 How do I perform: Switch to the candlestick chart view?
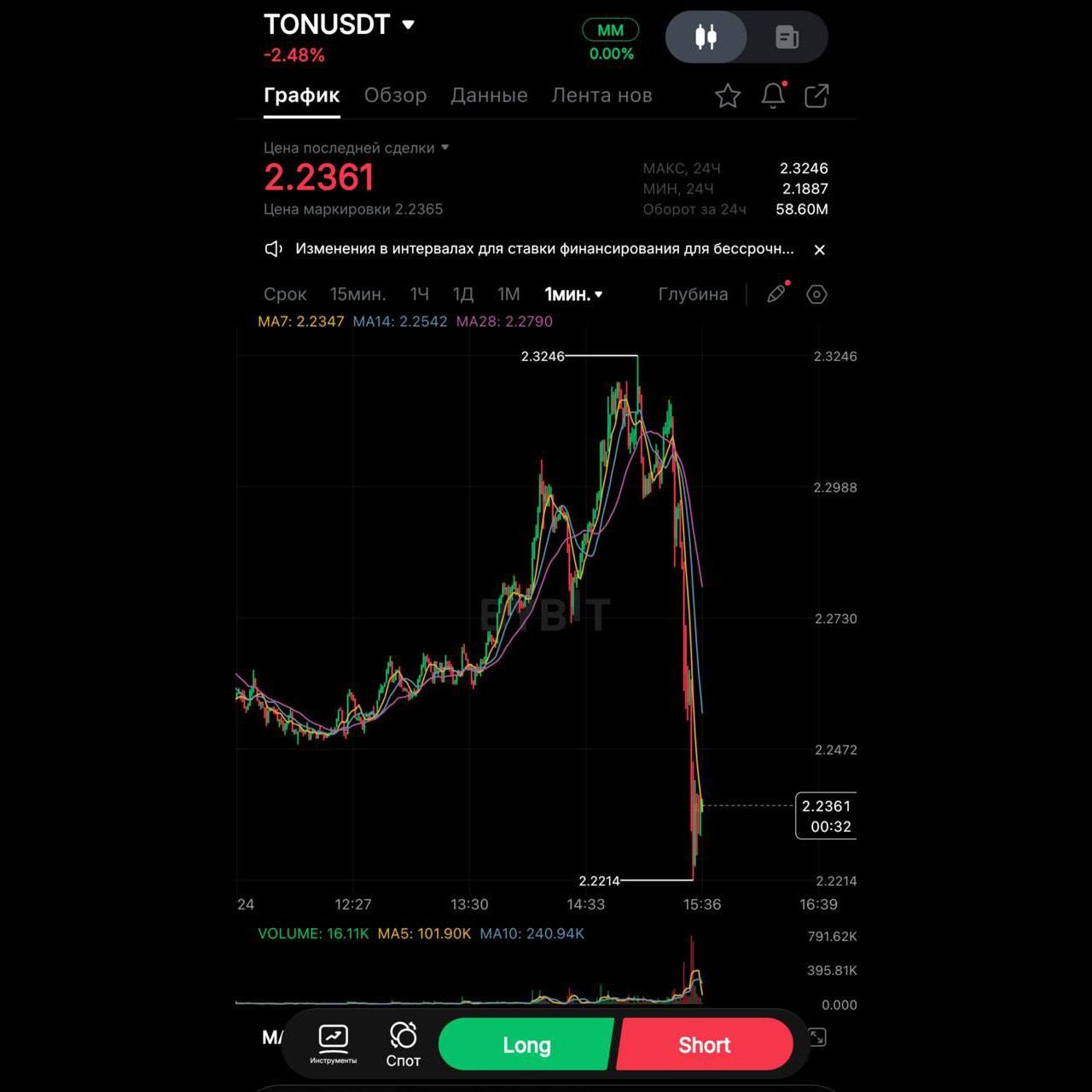[x=706, y=37]
